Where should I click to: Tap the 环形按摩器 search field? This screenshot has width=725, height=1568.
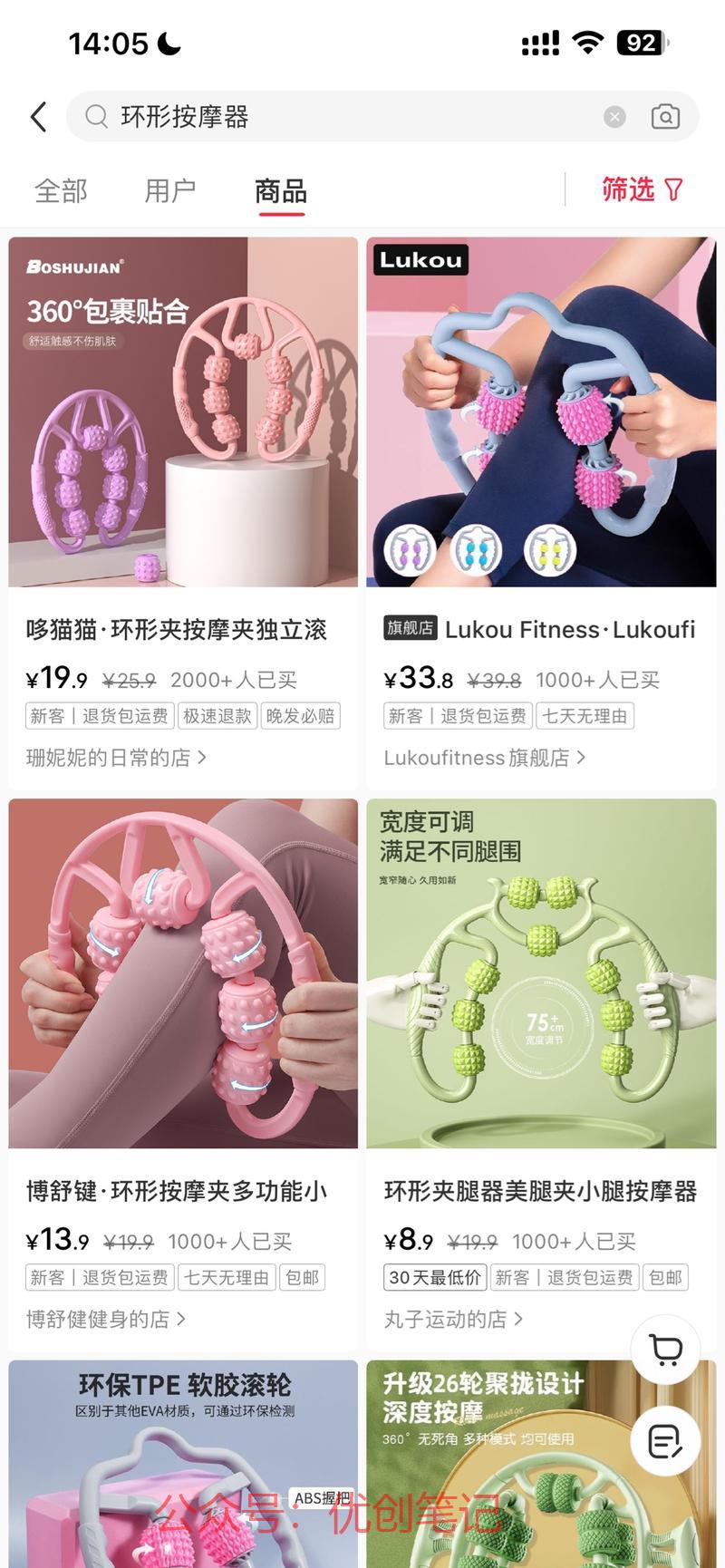pos(344,117)
